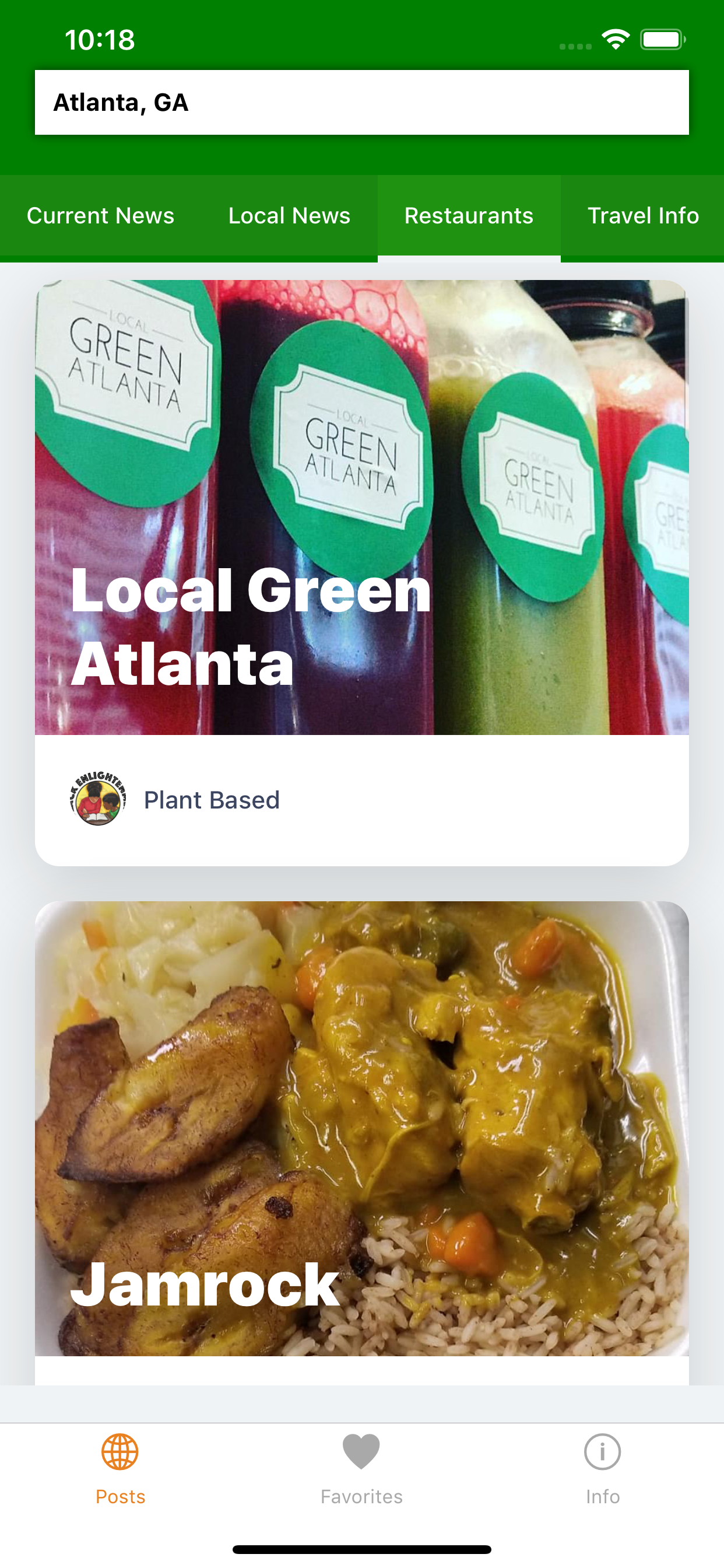Tap the Atlanta, GA location field
The image size is (724, 1568).
[362, 101]
